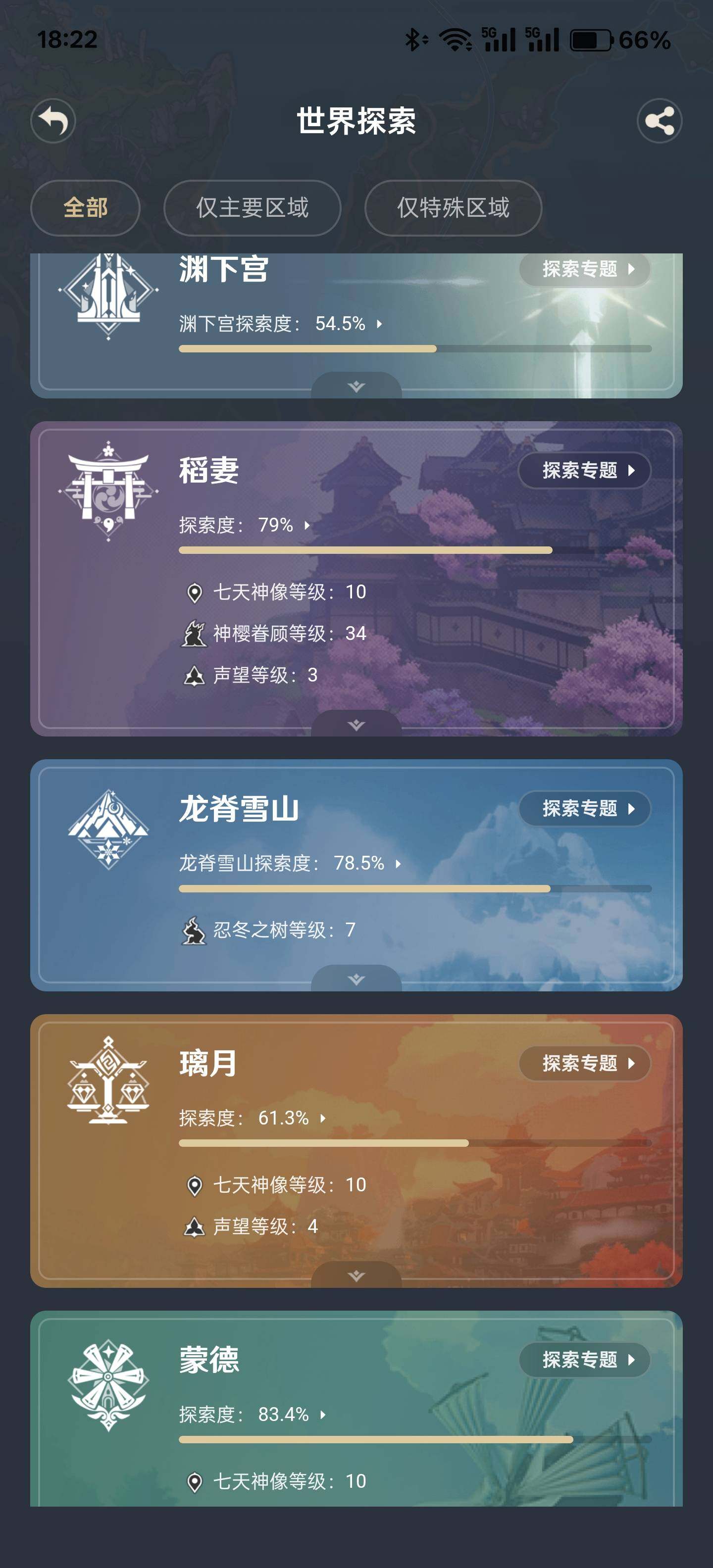Expand the 龙脊雪山 card details
Image resolution: width=713 pixels, height=1568 pixels.
click(356, 979)
